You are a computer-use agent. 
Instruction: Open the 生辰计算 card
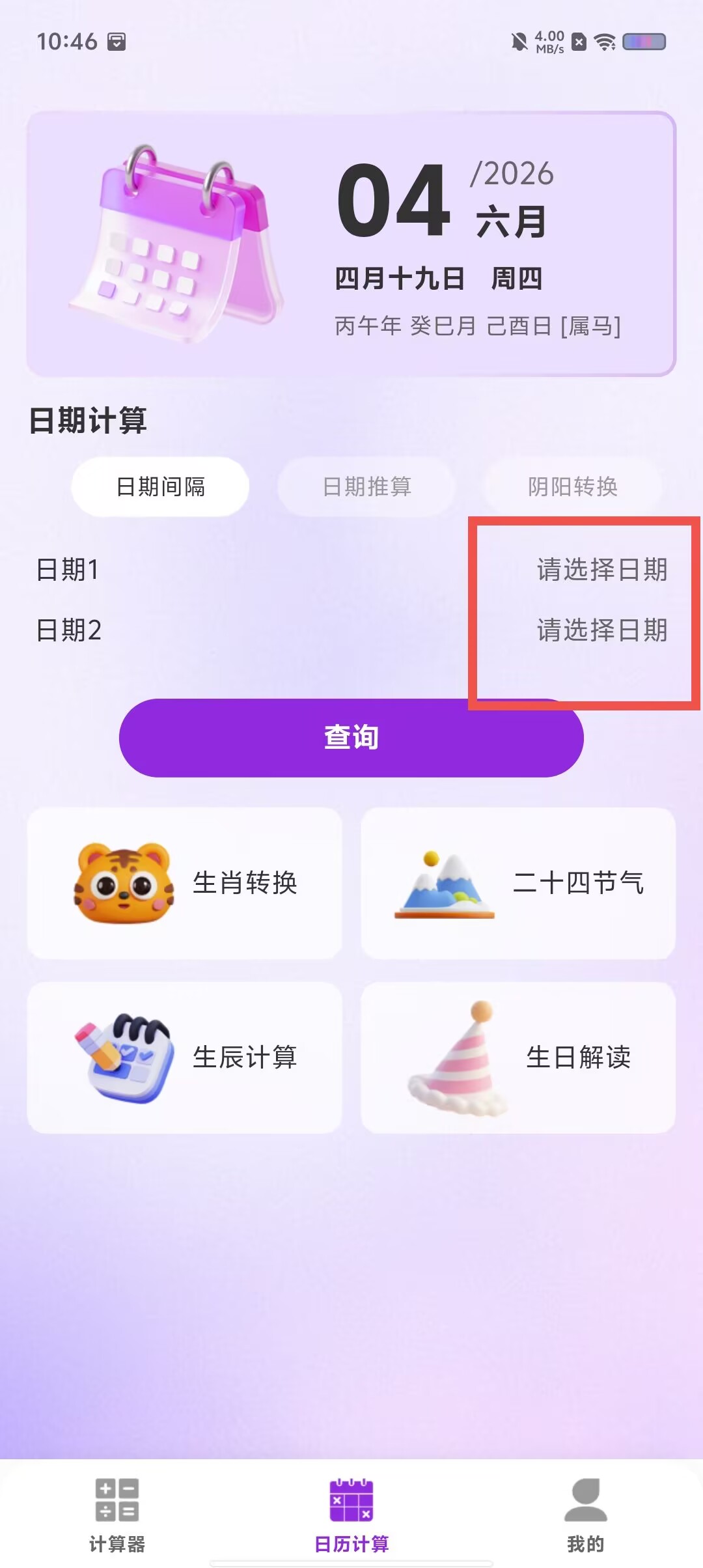tap(185, 1057)
